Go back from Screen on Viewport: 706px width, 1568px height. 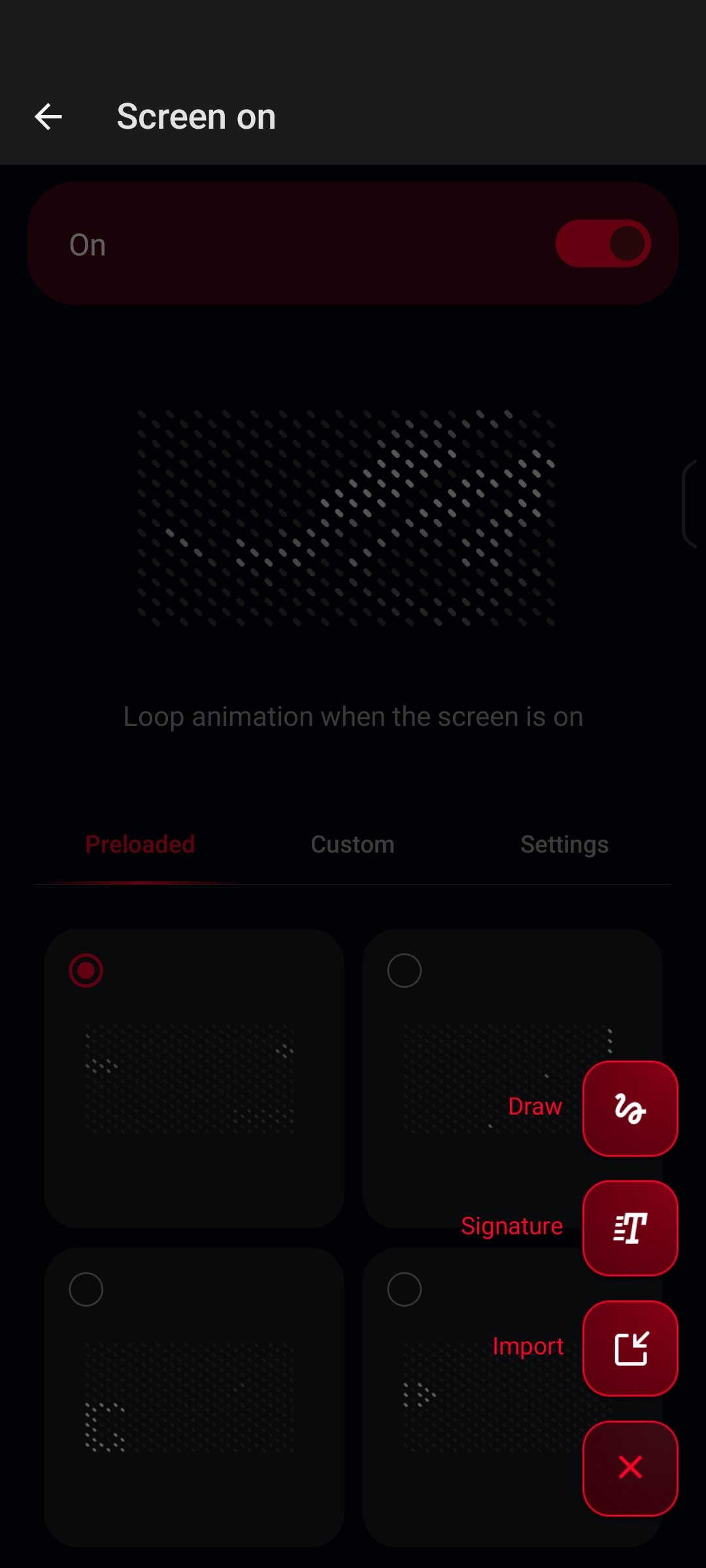click(48, 117)
